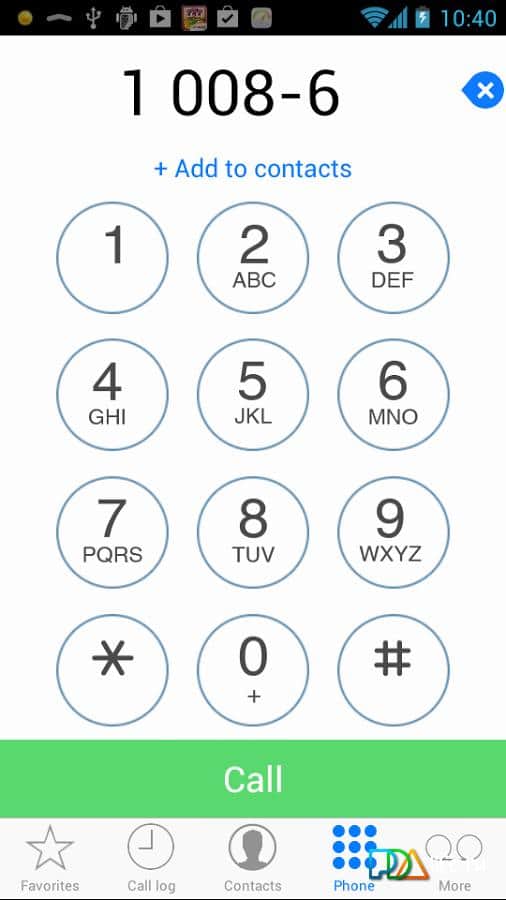The image size is (506, 900).
Task: Open the More tab
Action: 454,859
